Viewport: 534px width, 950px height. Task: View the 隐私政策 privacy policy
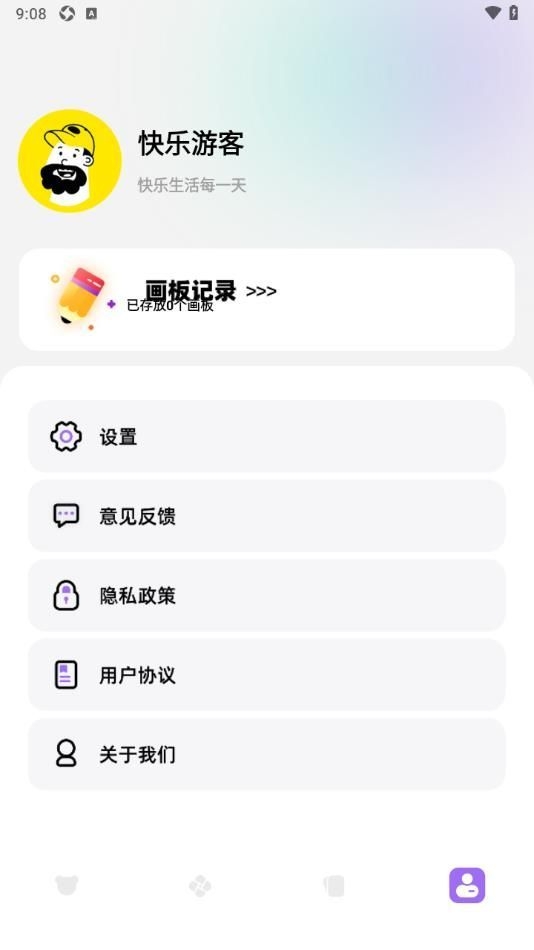[x=267, y=595]
